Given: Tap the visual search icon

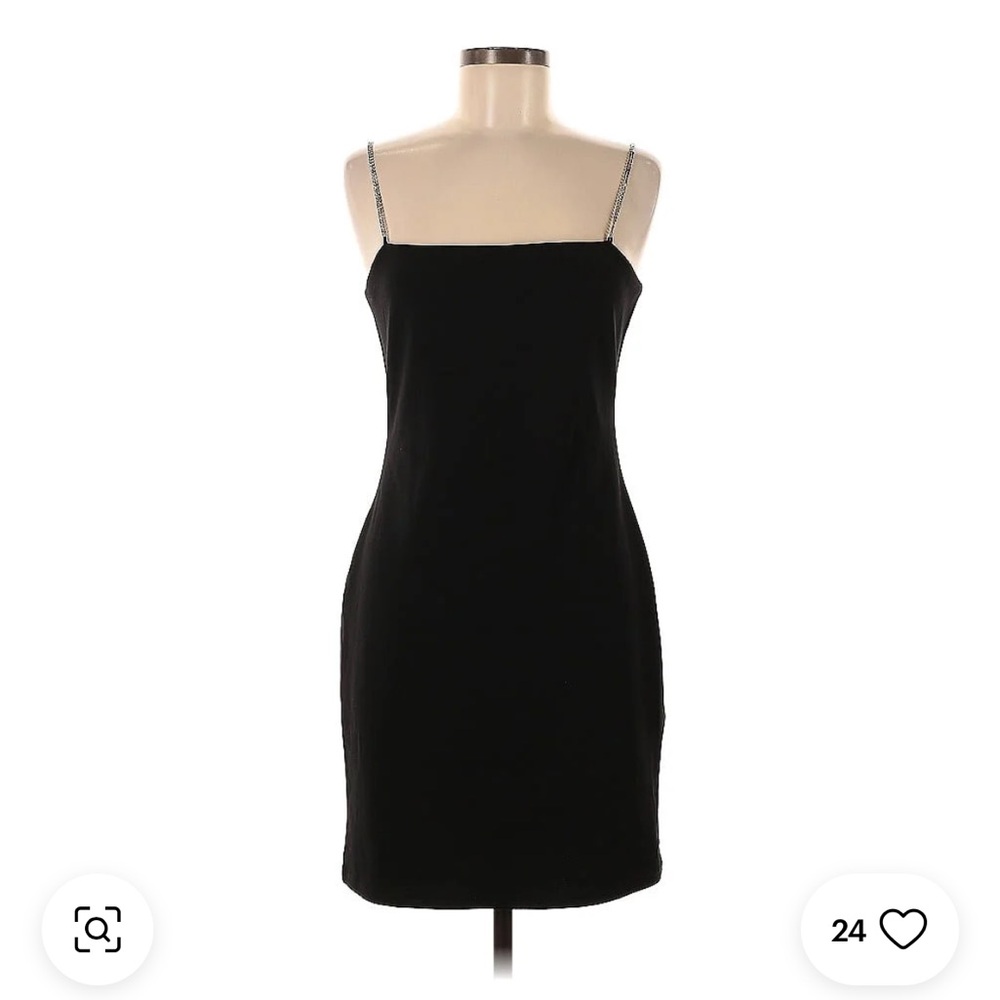Looking at the screenshot, I should click(x=98, y=929).
